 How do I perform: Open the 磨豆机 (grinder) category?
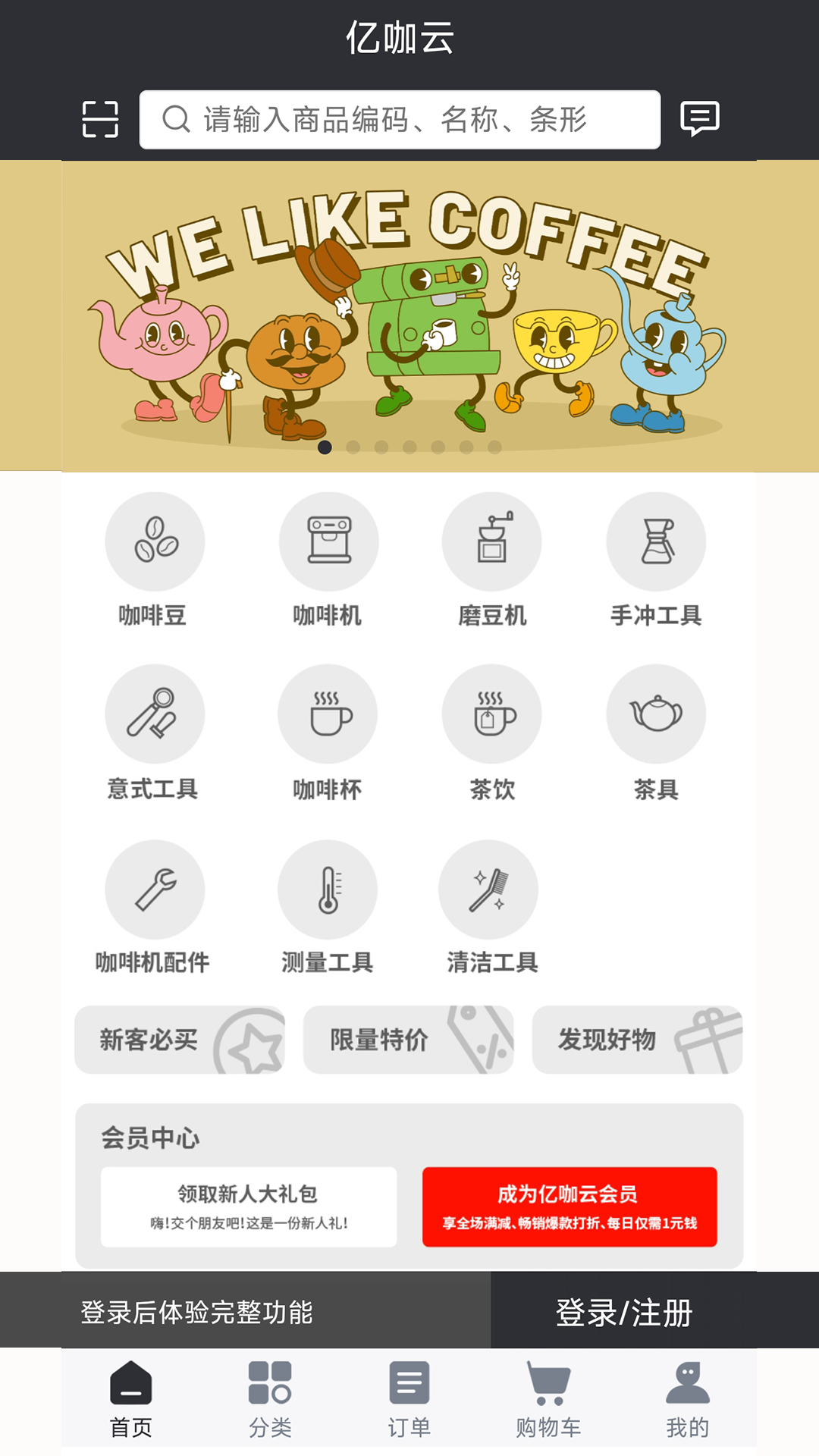[x=491, y=541]
